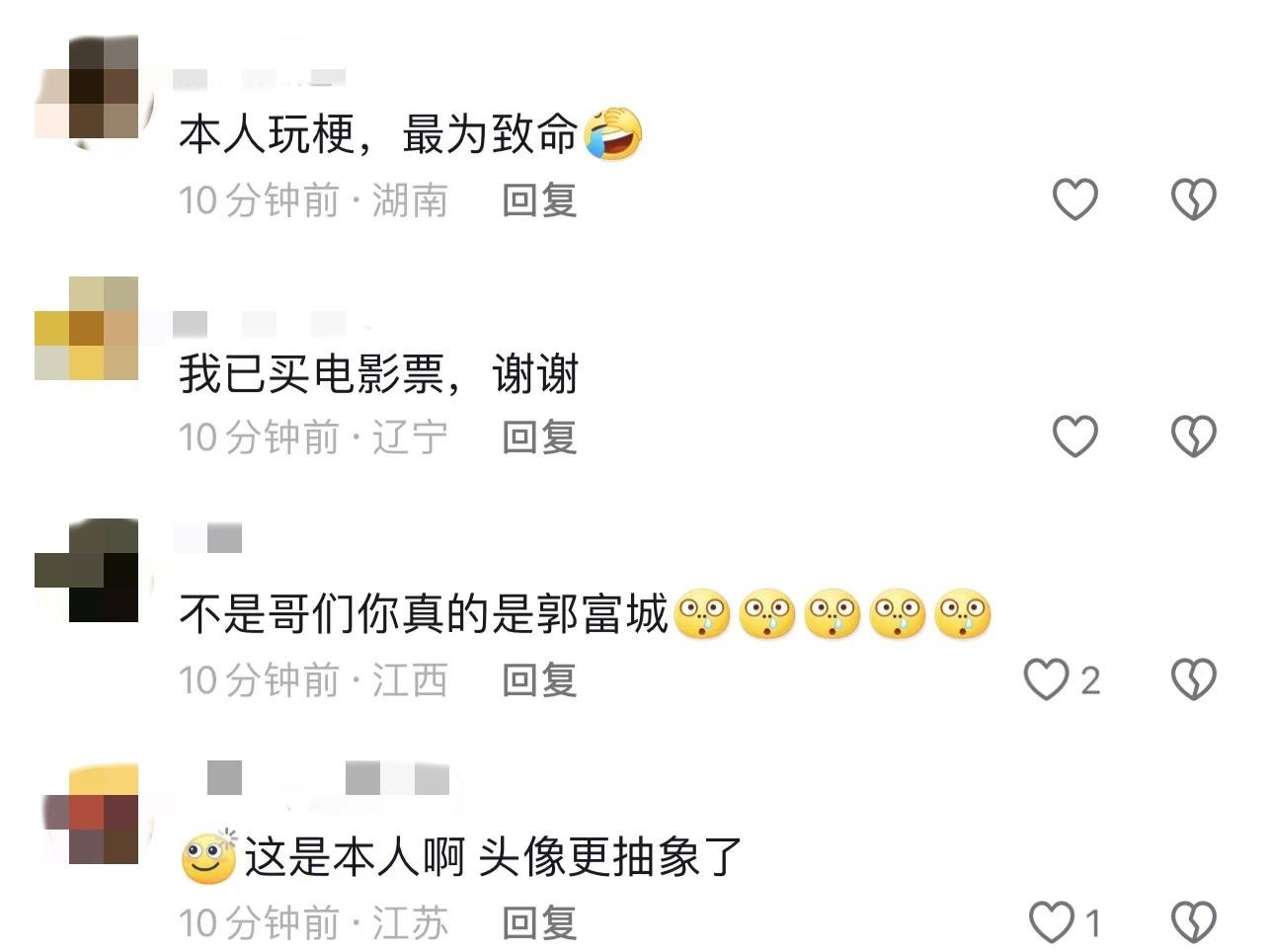The width and height of the screenshot is (1268, 952).
Task: Reply to the comment from 江苏
Action: click(539, 923)
